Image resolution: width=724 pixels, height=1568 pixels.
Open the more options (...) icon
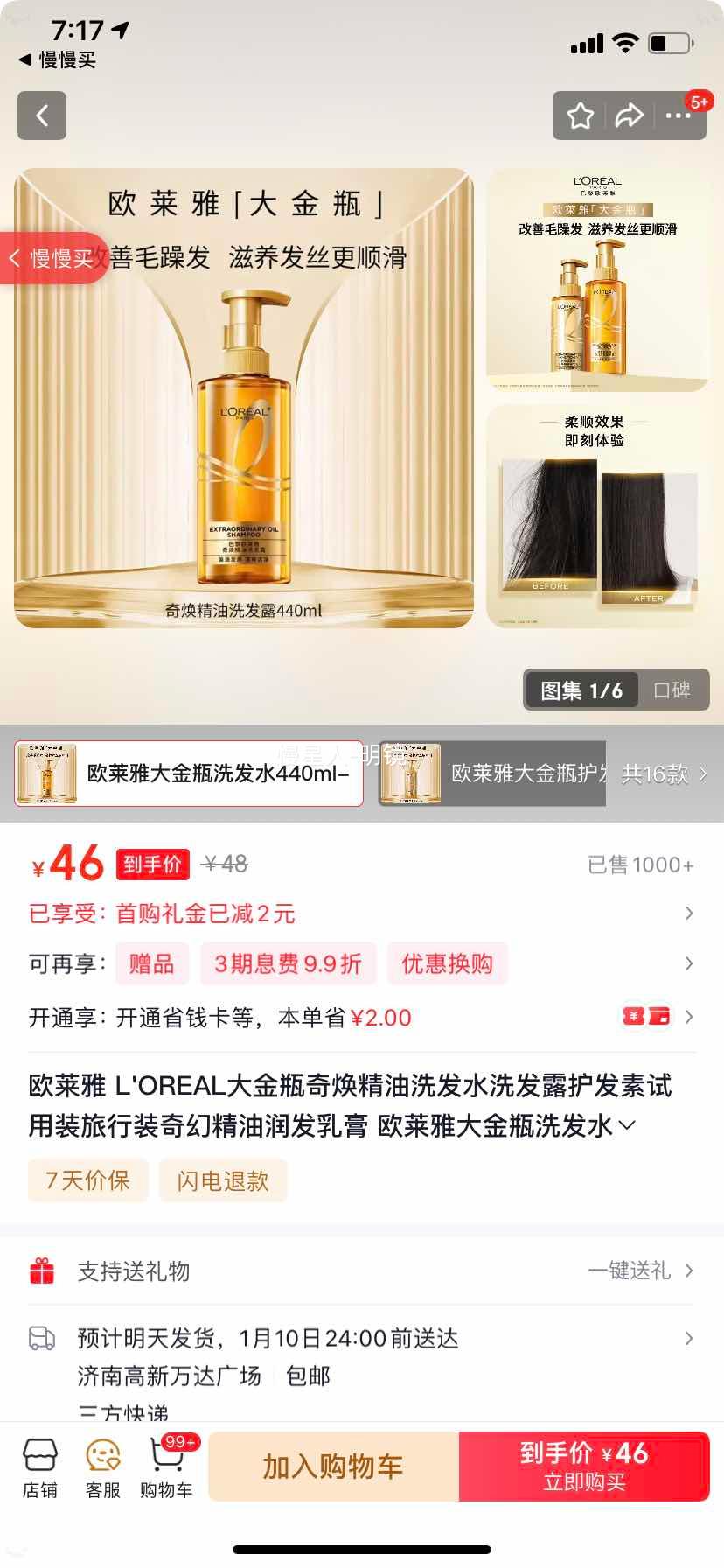click(x=681, y=115)
